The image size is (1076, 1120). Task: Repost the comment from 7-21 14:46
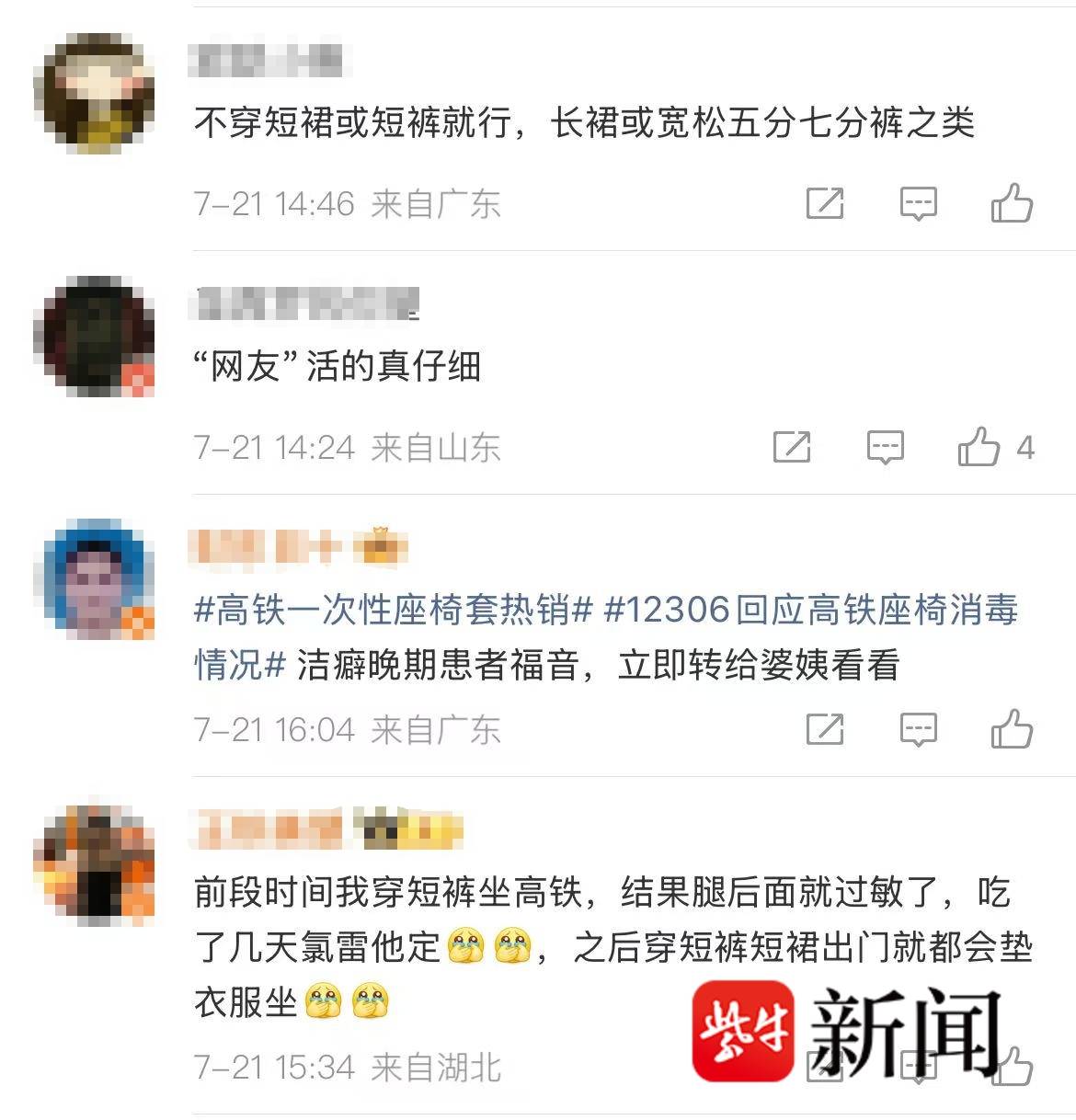tap(824, 203)
